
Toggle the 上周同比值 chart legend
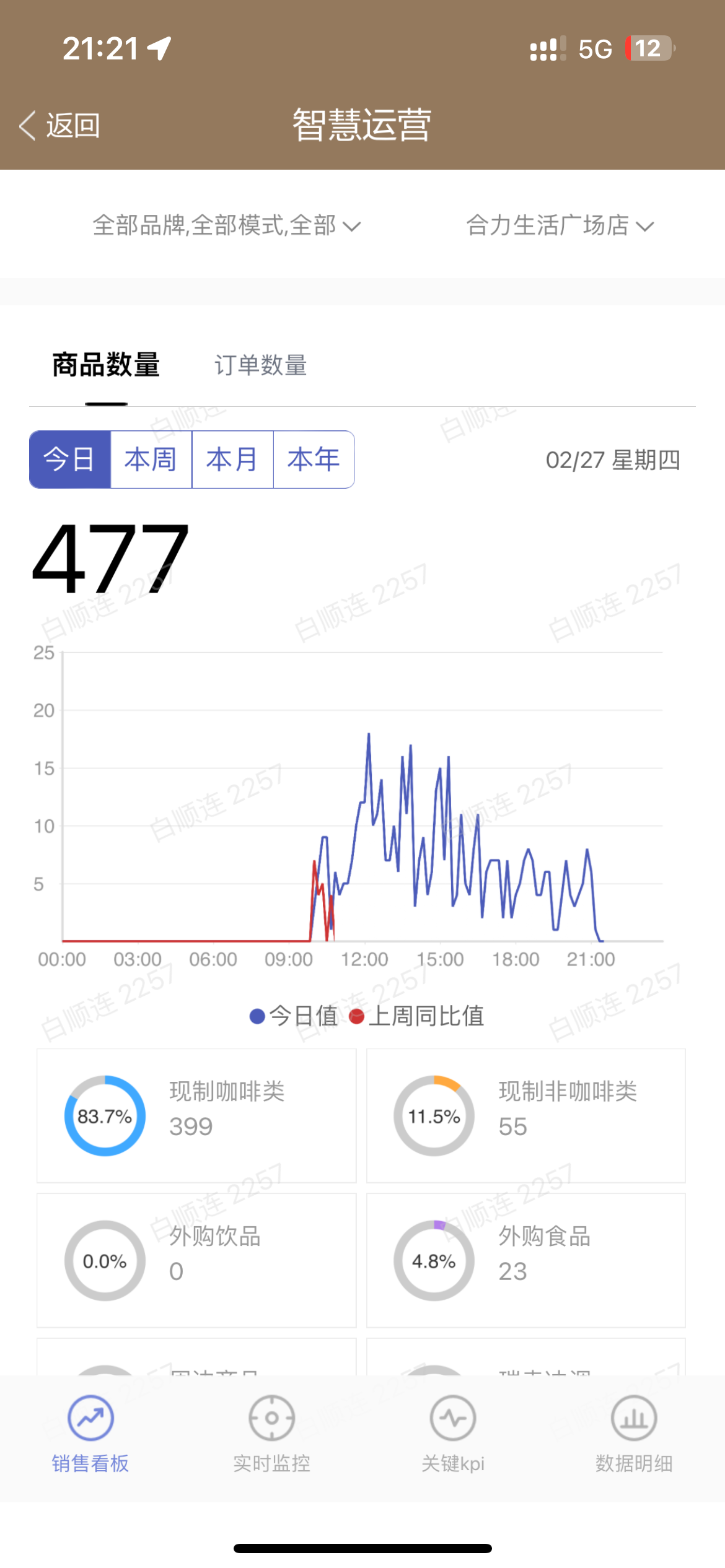[416, 1016]
